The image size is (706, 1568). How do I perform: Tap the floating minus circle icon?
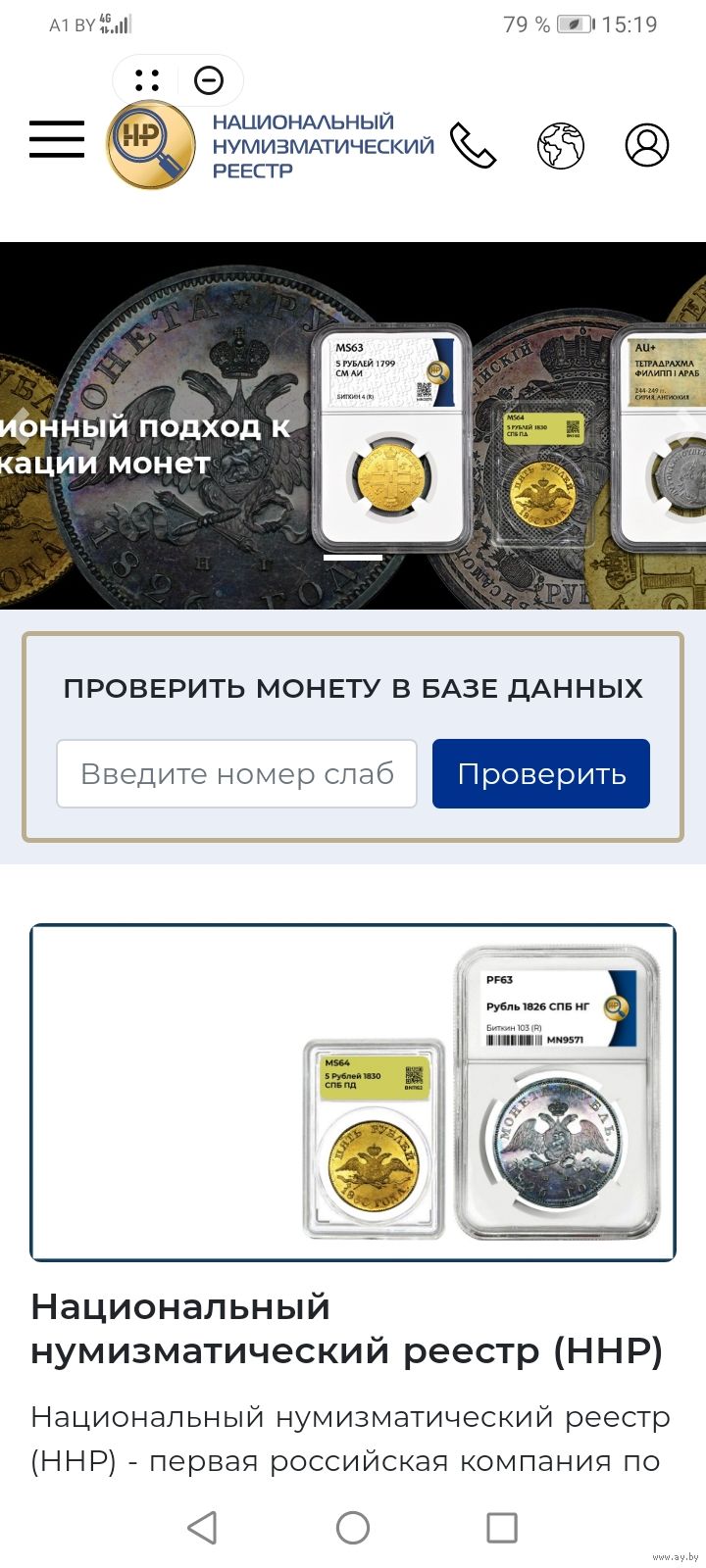(x=209, y=80)
